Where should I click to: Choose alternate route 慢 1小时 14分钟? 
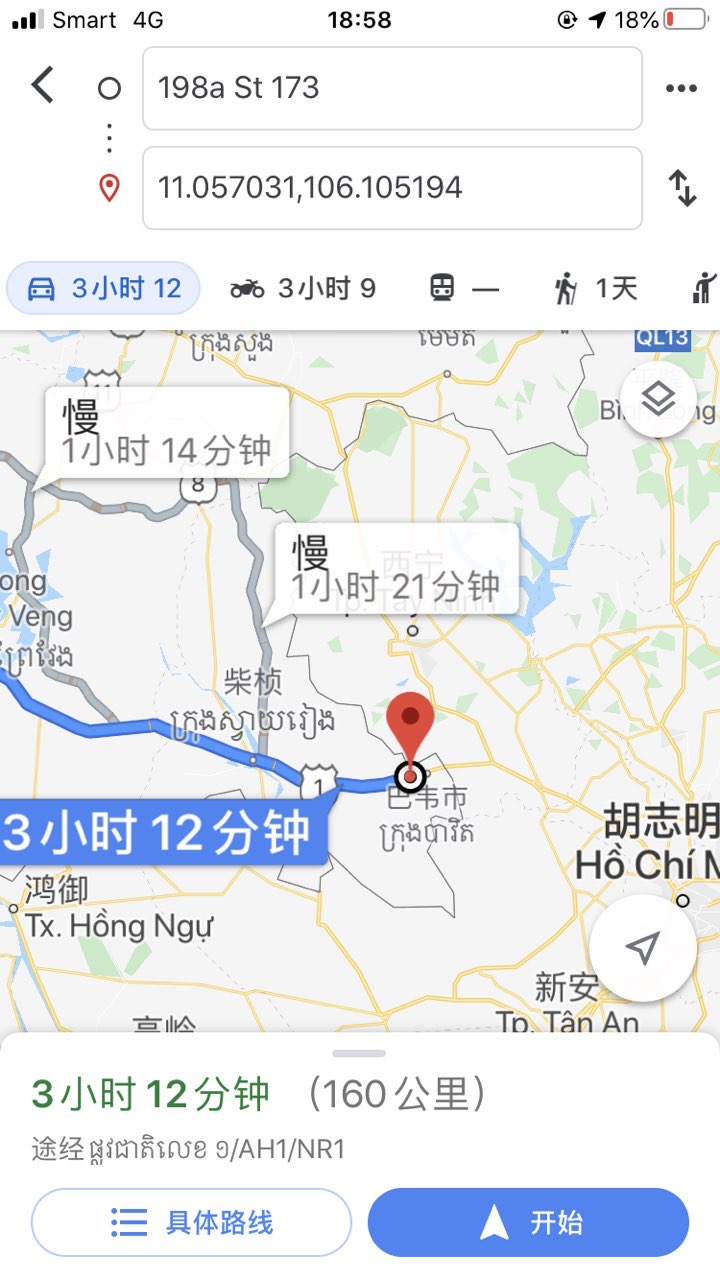point(166,433)
